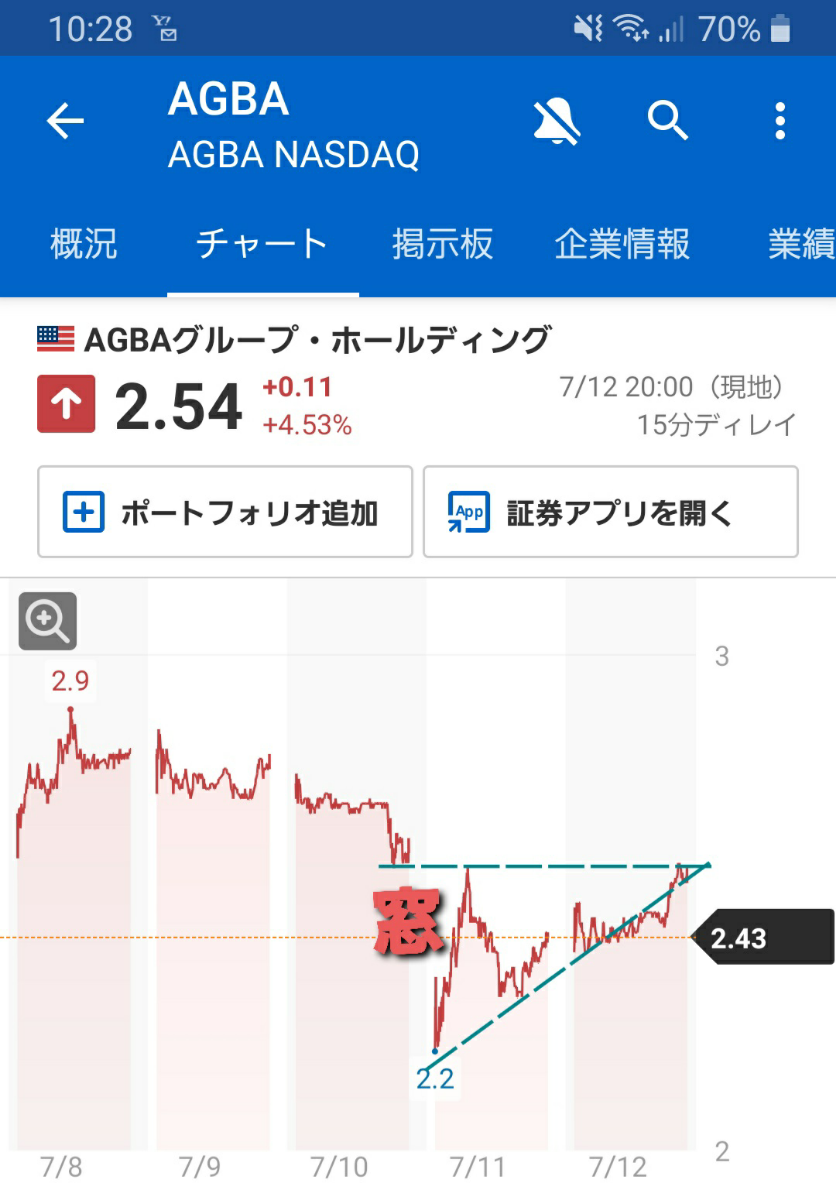Tap the chart zoom magnifier icon
This screenshot has height=1200, width=836.
[x=46, y=621]
